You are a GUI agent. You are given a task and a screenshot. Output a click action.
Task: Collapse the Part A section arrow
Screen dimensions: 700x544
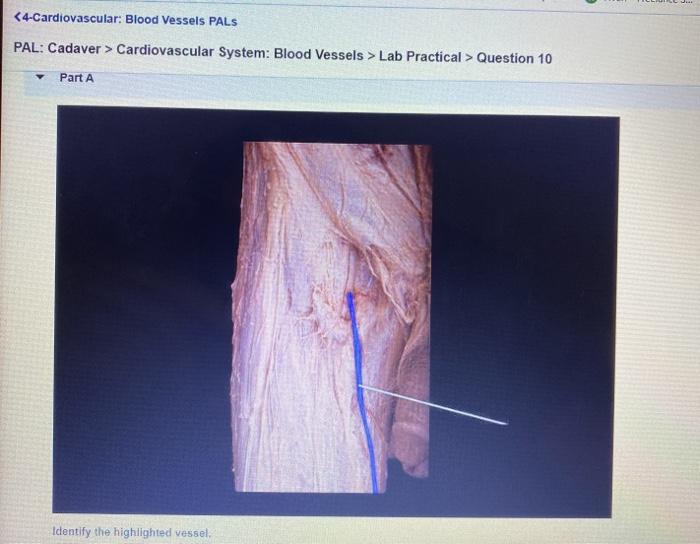click(40, 78)
